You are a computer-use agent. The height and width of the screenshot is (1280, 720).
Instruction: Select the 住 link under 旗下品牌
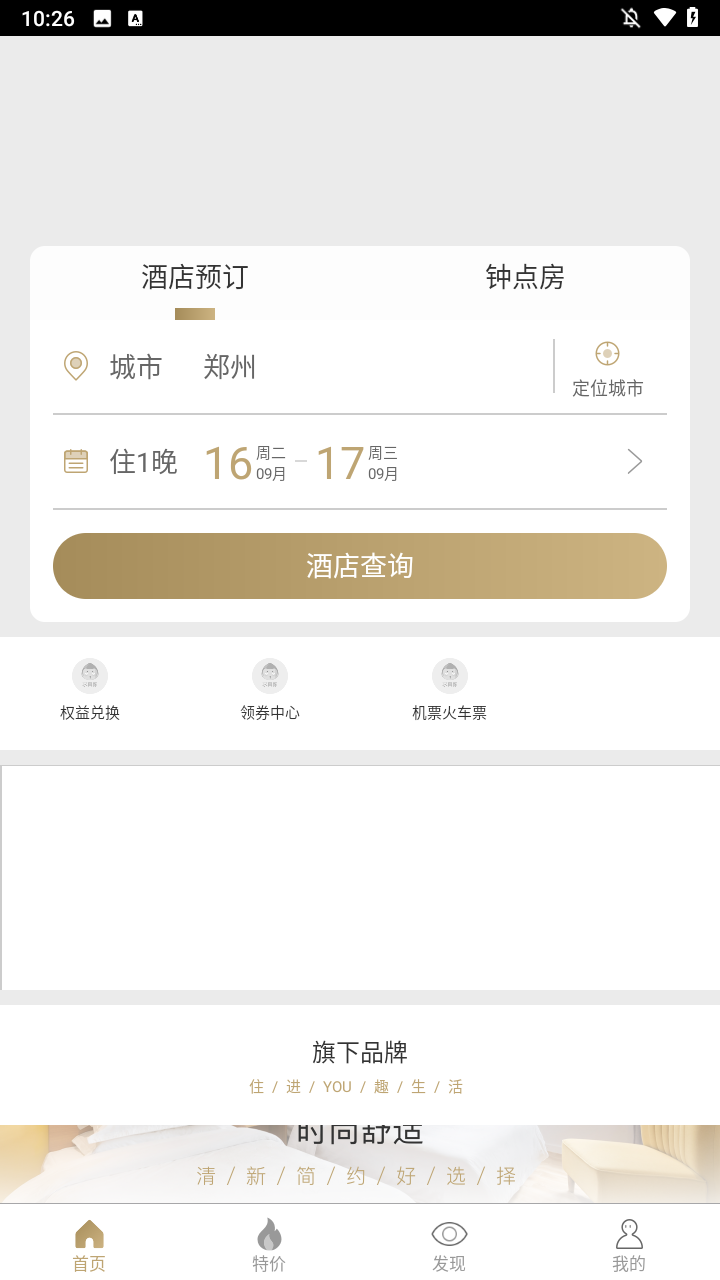257,1086
